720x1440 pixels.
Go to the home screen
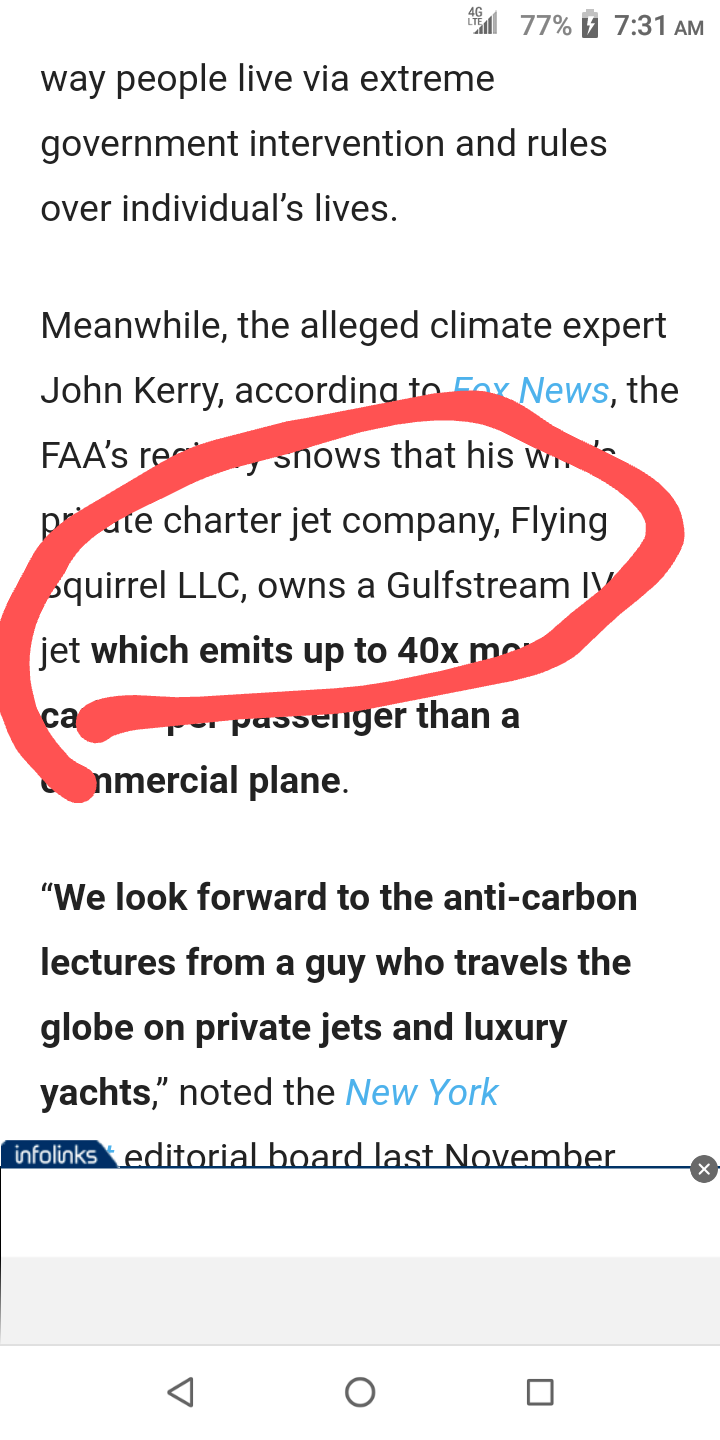360,1392
